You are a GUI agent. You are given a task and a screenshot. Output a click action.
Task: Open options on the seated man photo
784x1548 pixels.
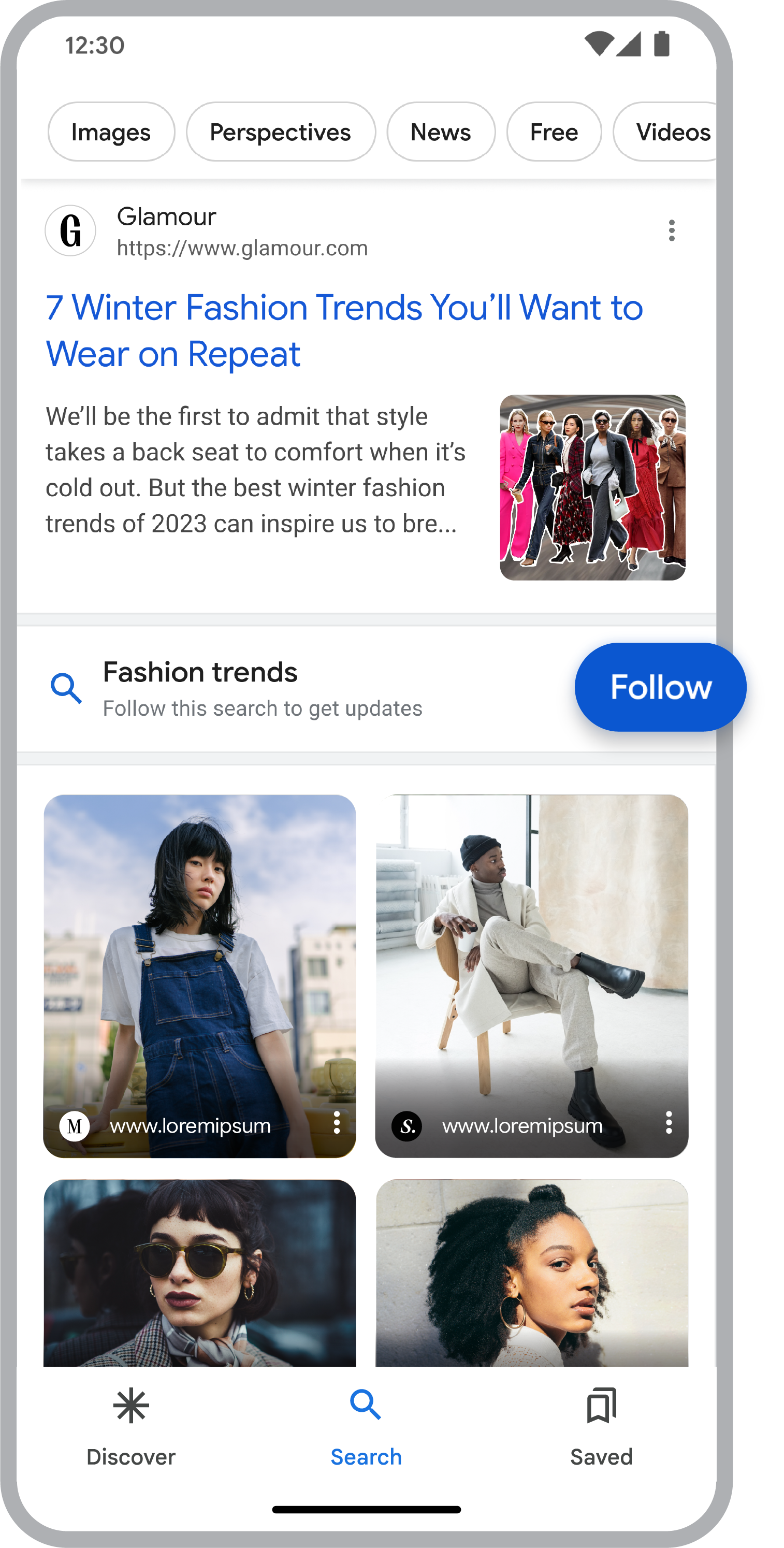click(x=669, y=1122)
